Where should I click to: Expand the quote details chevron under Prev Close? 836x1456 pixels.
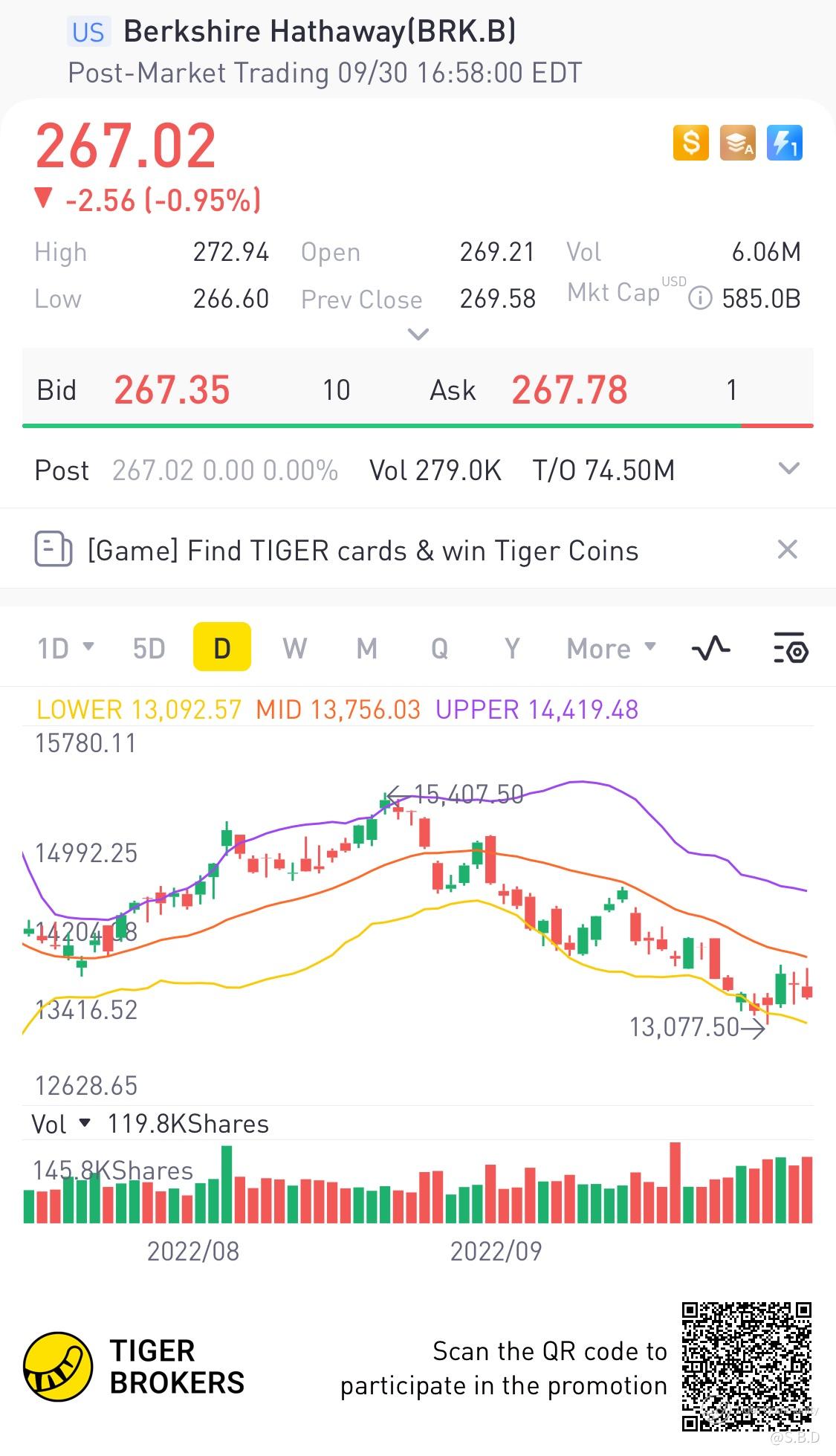click(x=418, y=334)
